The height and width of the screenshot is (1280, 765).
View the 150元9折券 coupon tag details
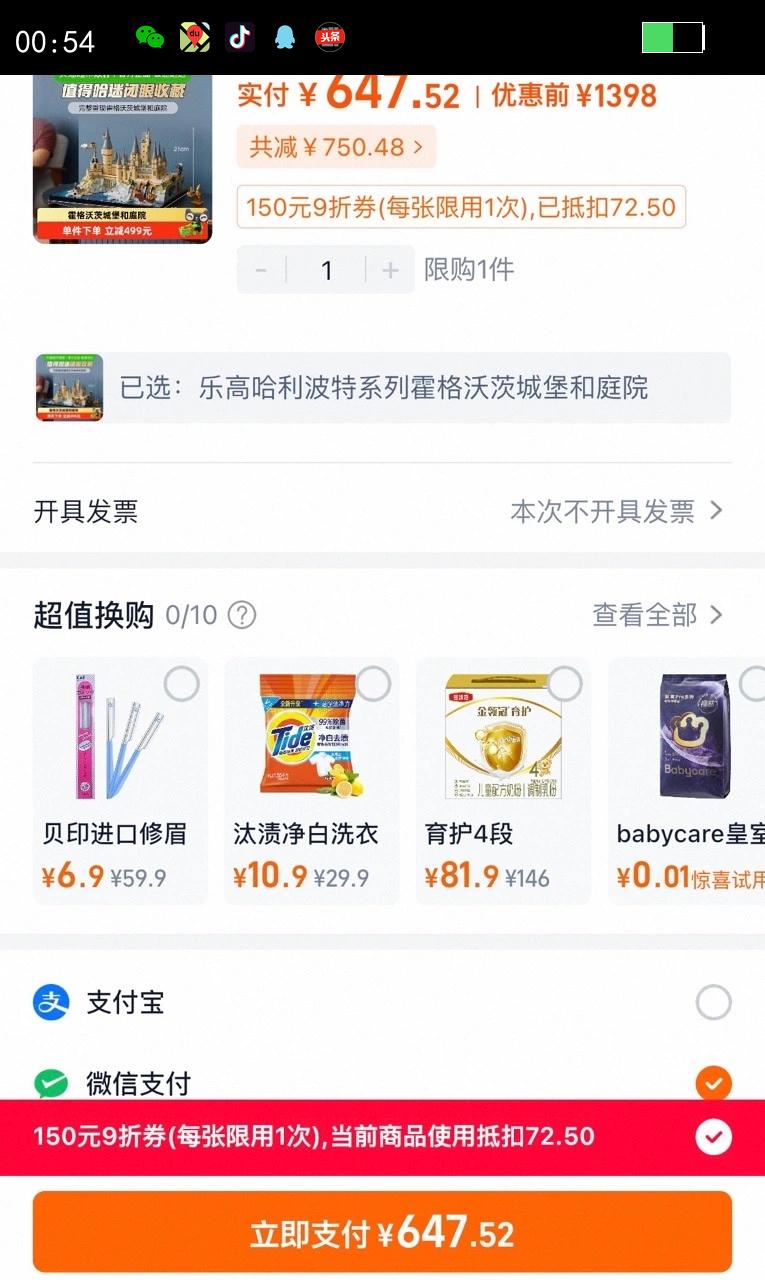(x=461, y=207)
